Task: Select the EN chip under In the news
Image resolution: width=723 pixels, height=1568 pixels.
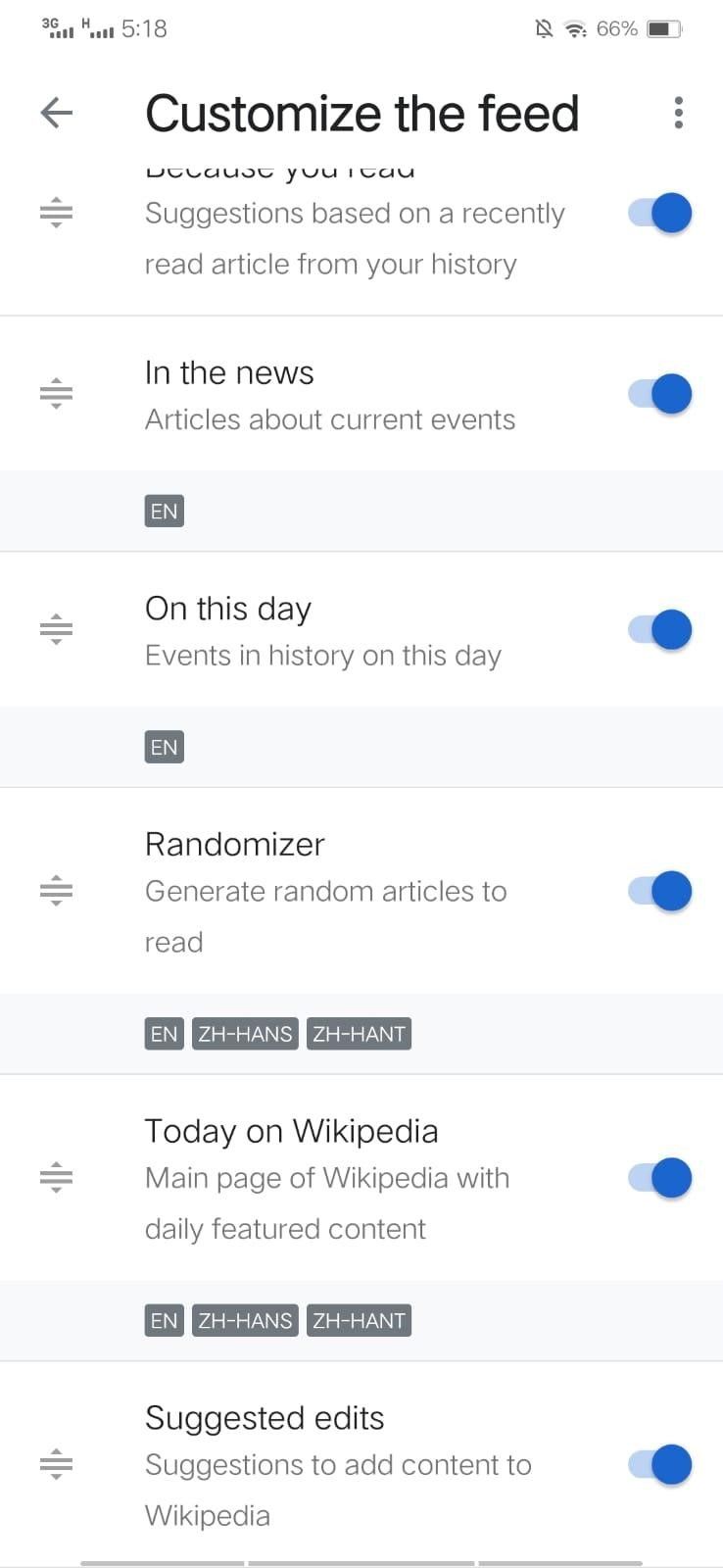Action: [x=164, y=511]
